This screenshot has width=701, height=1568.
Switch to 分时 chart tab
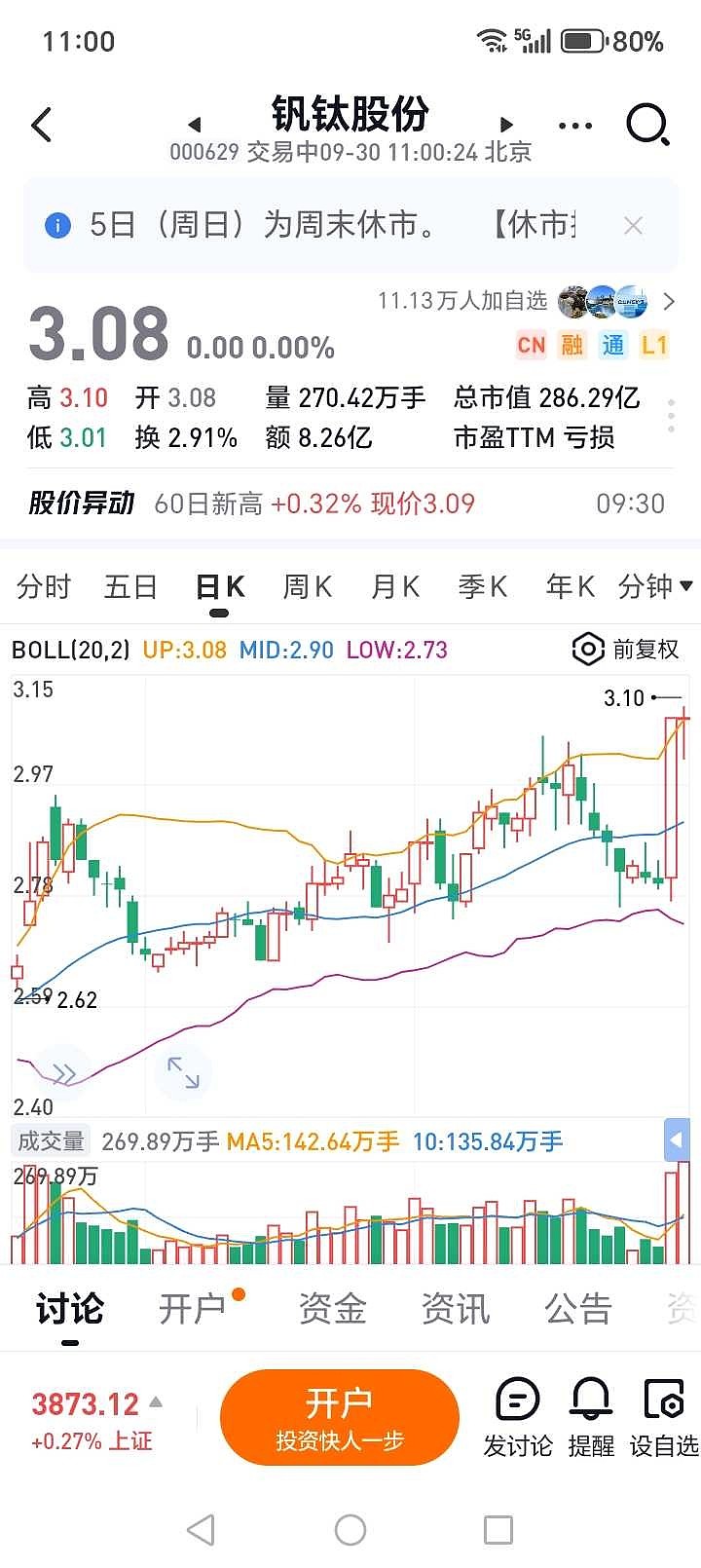point(44,587)
